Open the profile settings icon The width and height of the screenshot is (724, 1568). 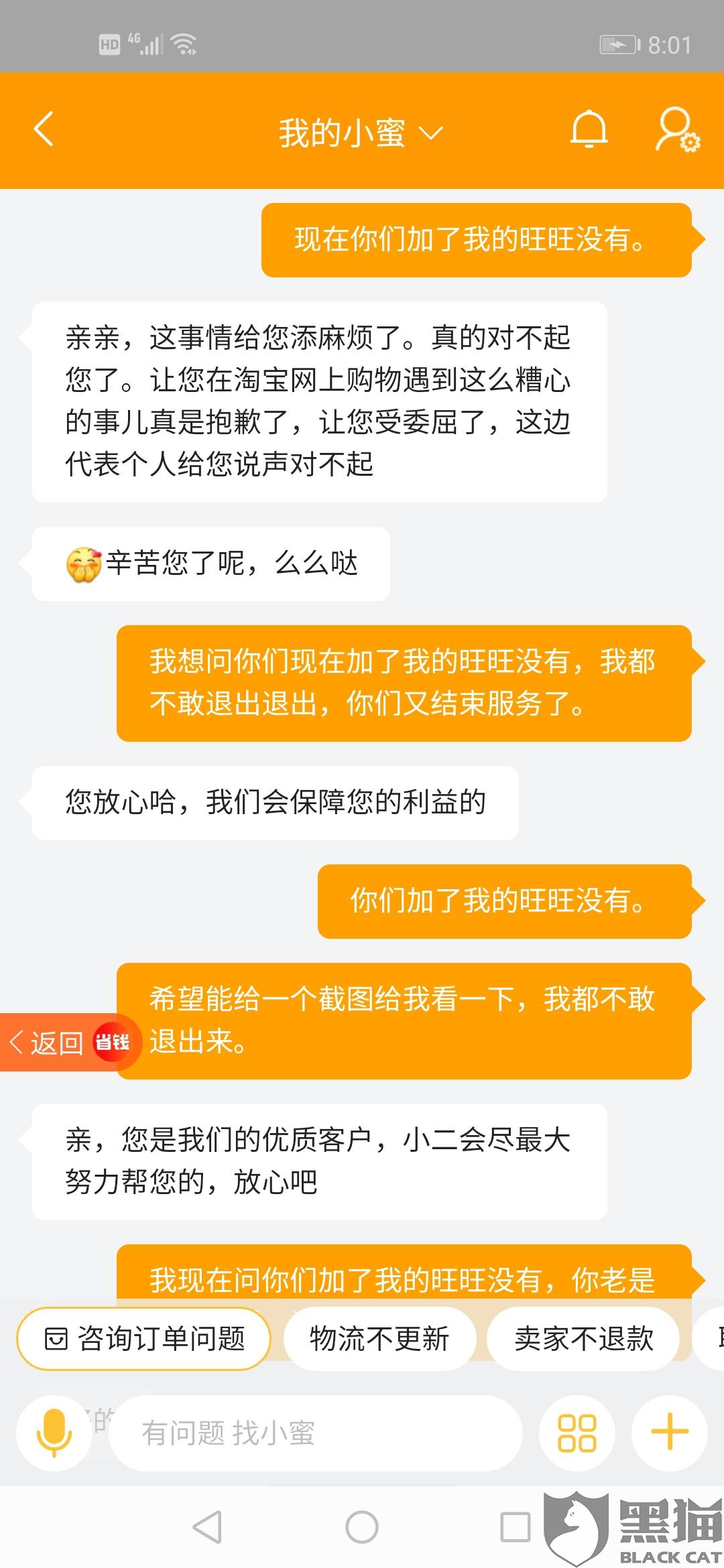pos(676,130)
